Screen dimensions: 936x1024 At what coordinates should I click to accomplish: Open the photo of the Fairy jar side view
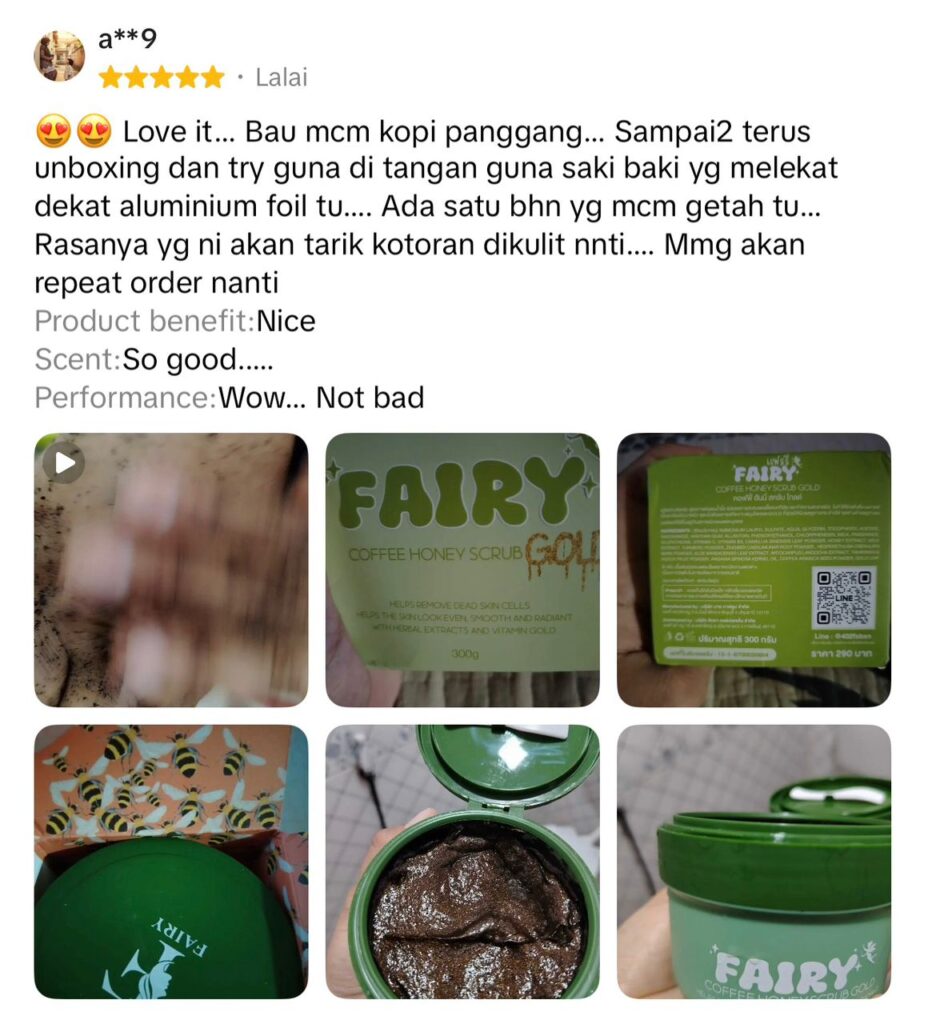click(x=753, y=861)
